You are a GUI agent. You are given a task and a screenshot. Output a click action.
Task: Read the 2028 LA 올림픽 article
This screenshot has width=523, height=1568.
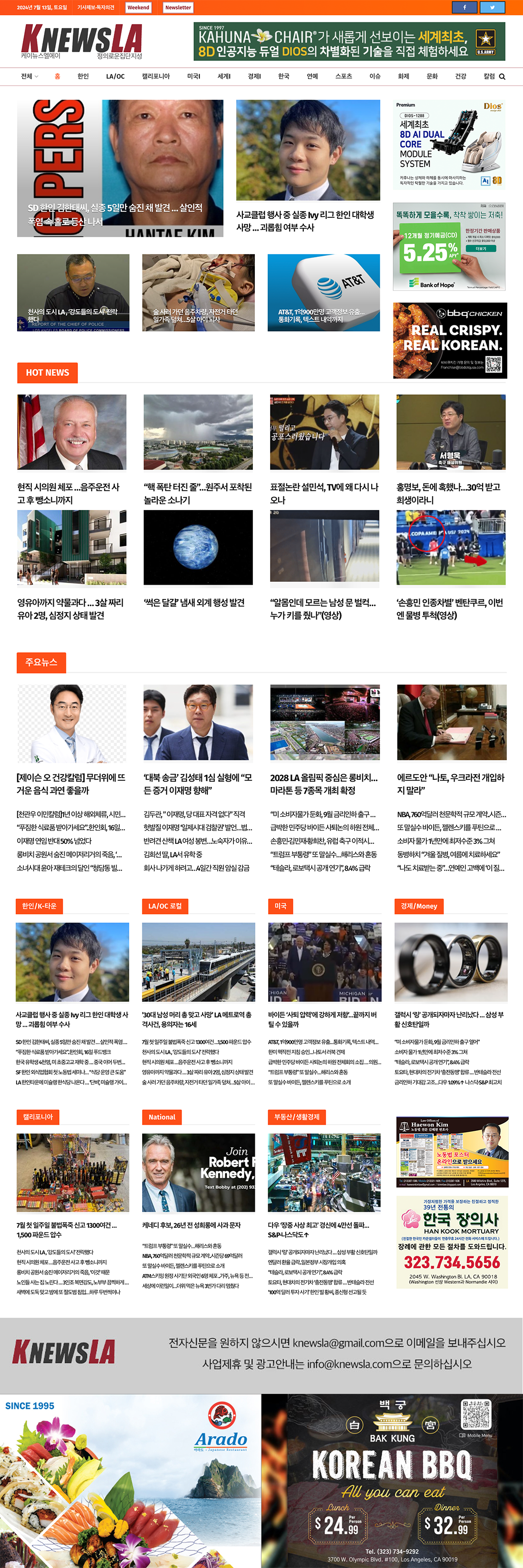[x=323, y=784]
